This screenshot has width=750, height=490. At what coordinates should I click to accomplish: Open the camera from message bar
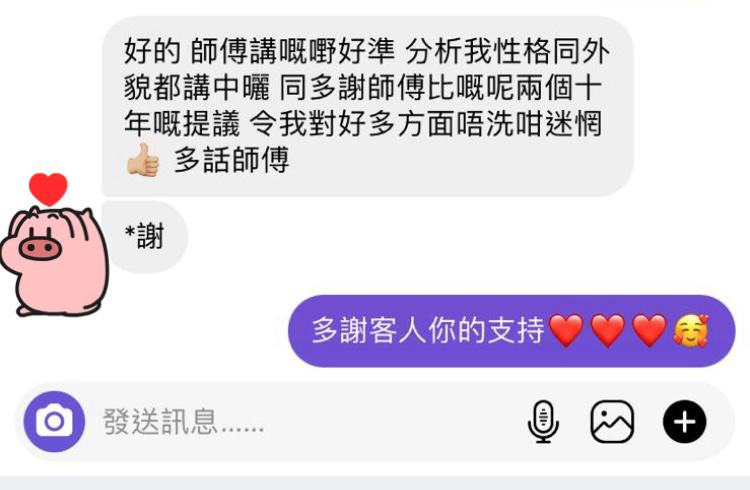(54, 422)
